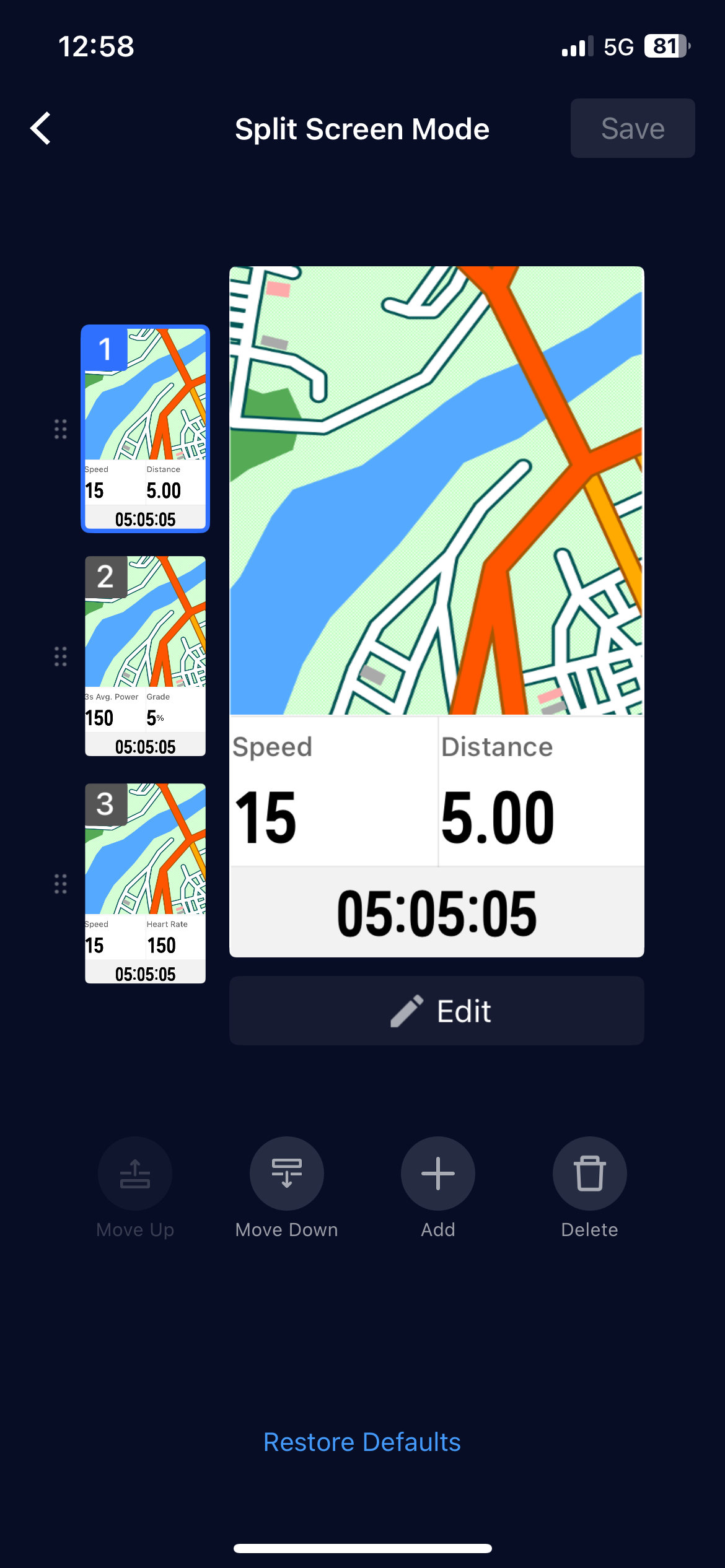Go back from Split Screen Mode

pos(41,129)
